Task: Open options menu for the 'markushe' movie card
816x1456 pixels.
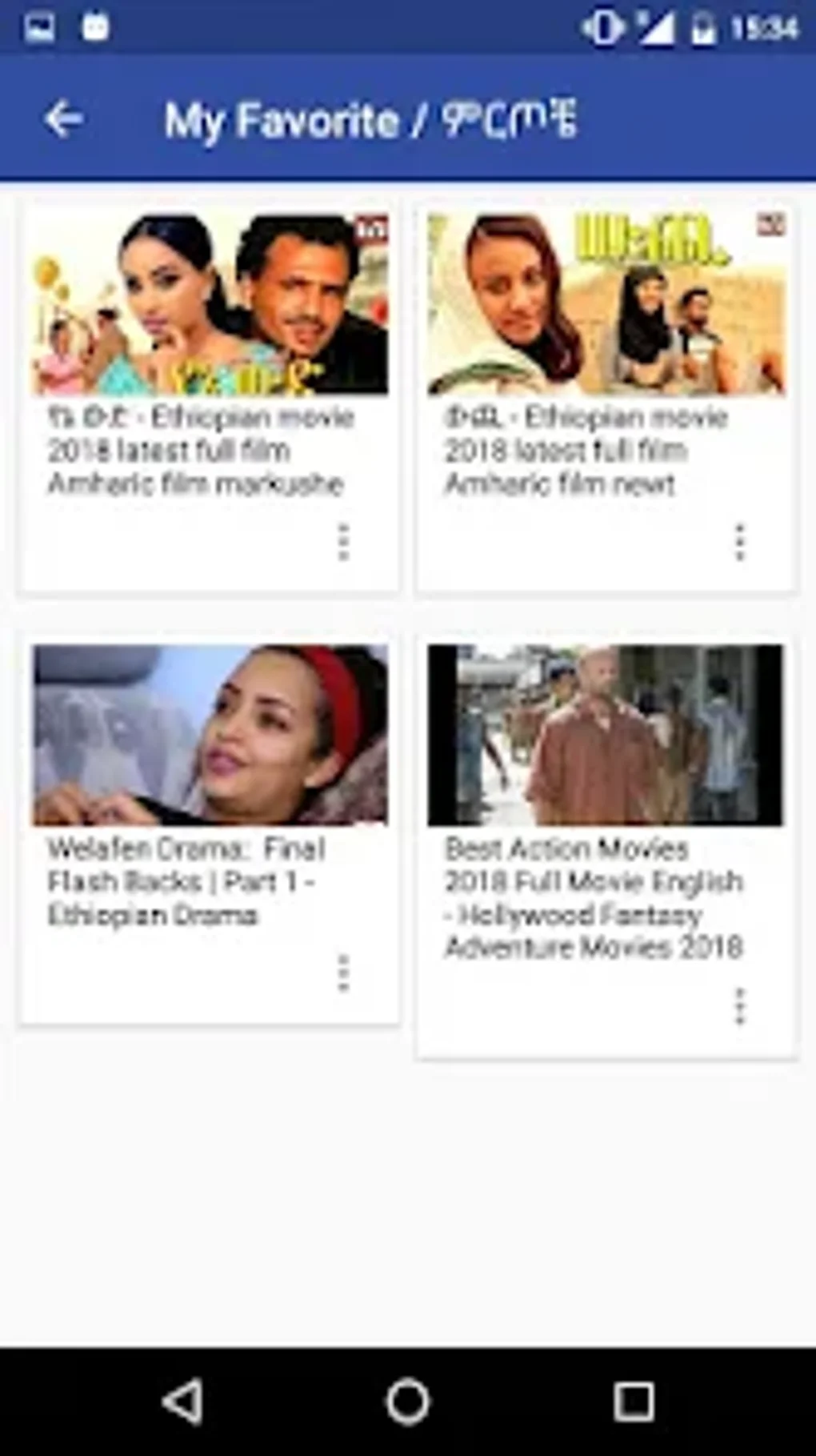Action: tap(343, 542)
